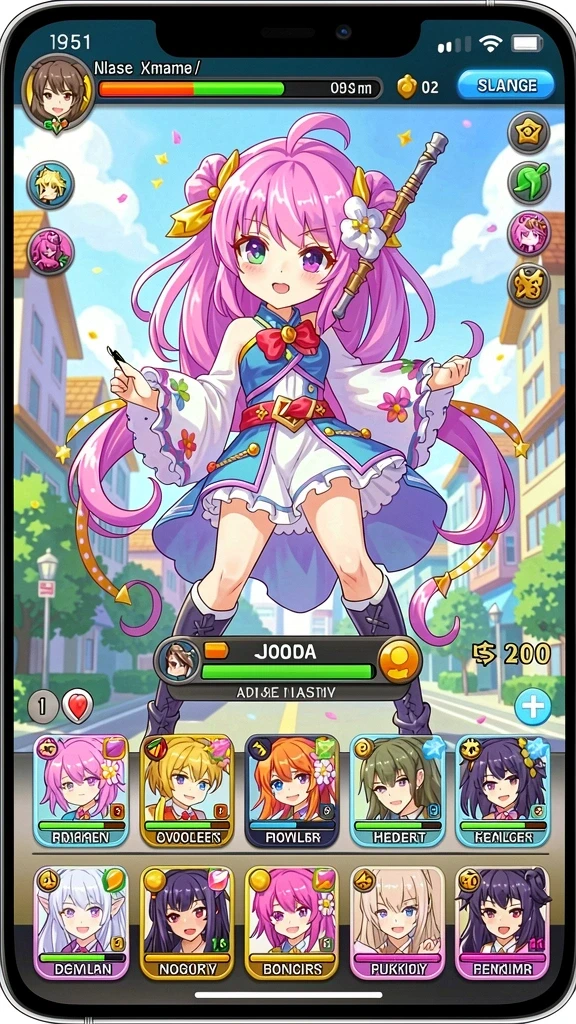Choose the NOGORY character card
The image size is (576, 1024).
coord(187,922)
